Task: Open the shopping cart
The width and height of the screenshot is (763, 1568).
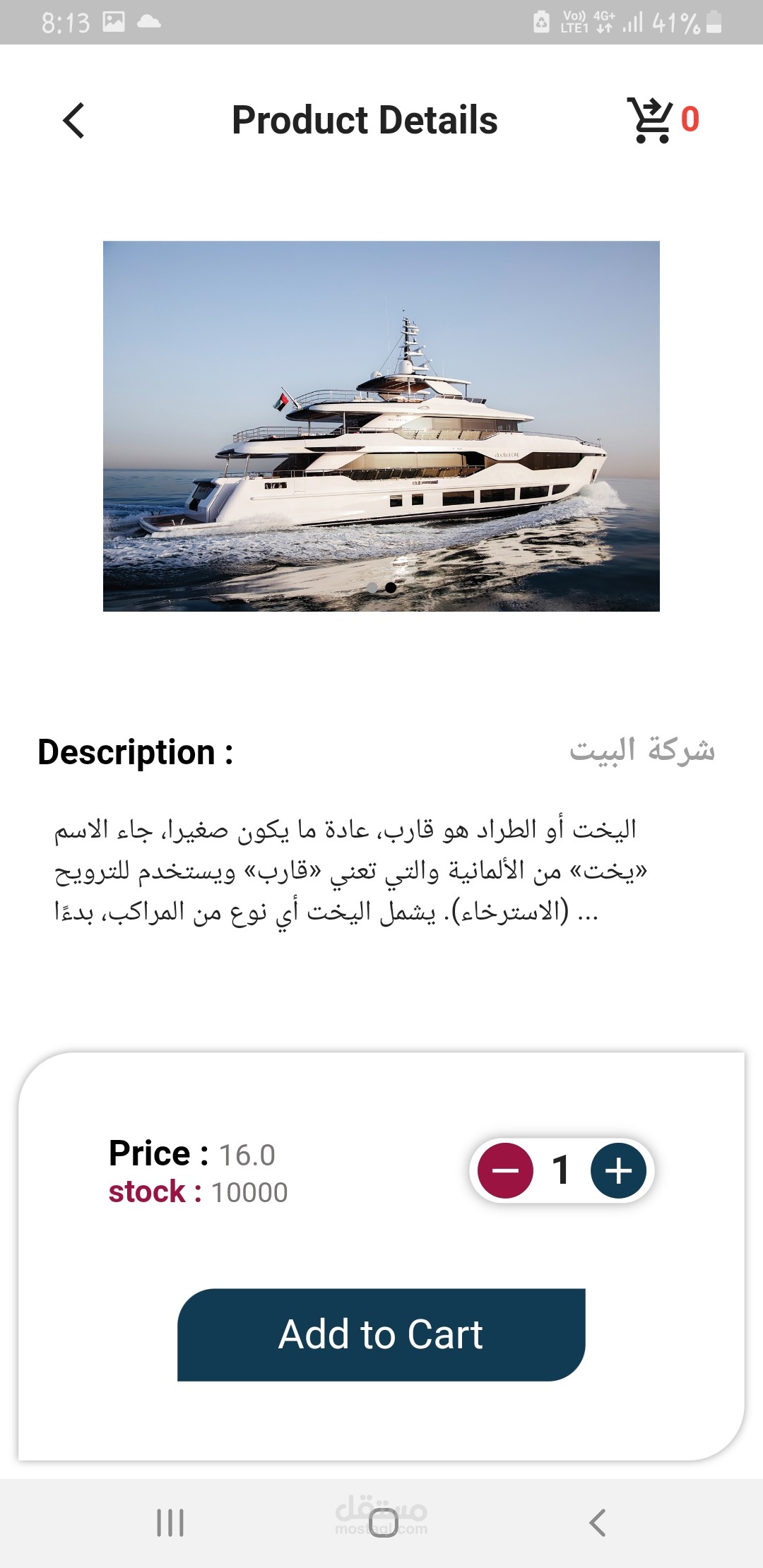Action: point(651,120)
